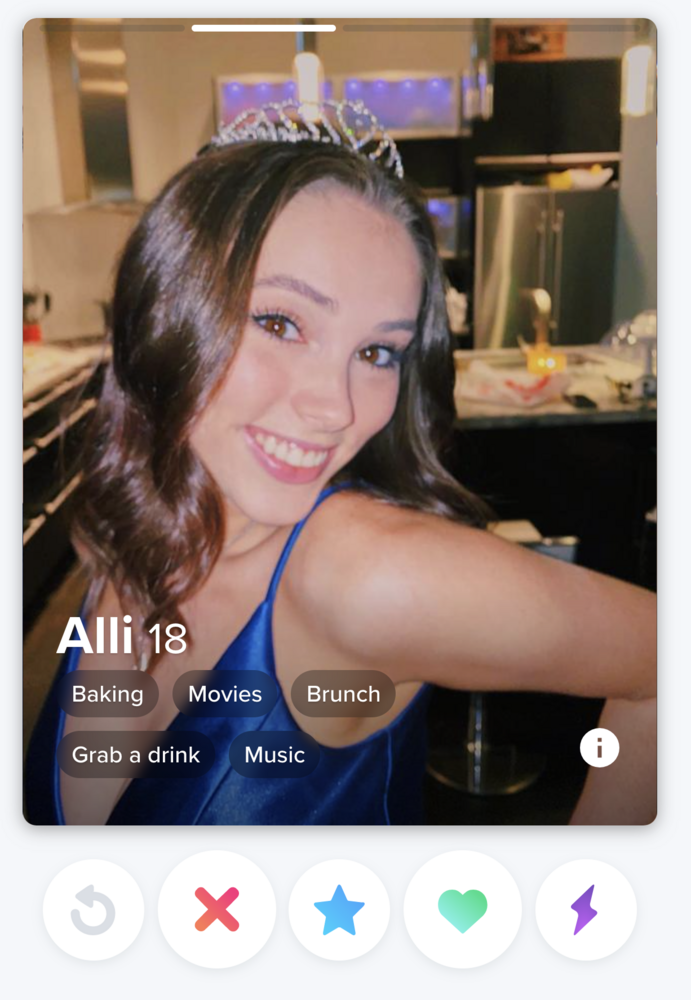Rewind the last swipe

(x=93, y=910)
